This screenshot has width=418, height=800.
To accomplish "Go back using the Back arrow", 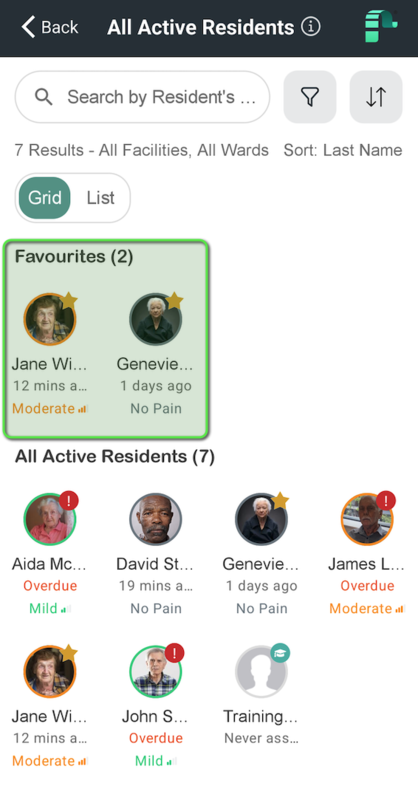I will tap(50, 27).
